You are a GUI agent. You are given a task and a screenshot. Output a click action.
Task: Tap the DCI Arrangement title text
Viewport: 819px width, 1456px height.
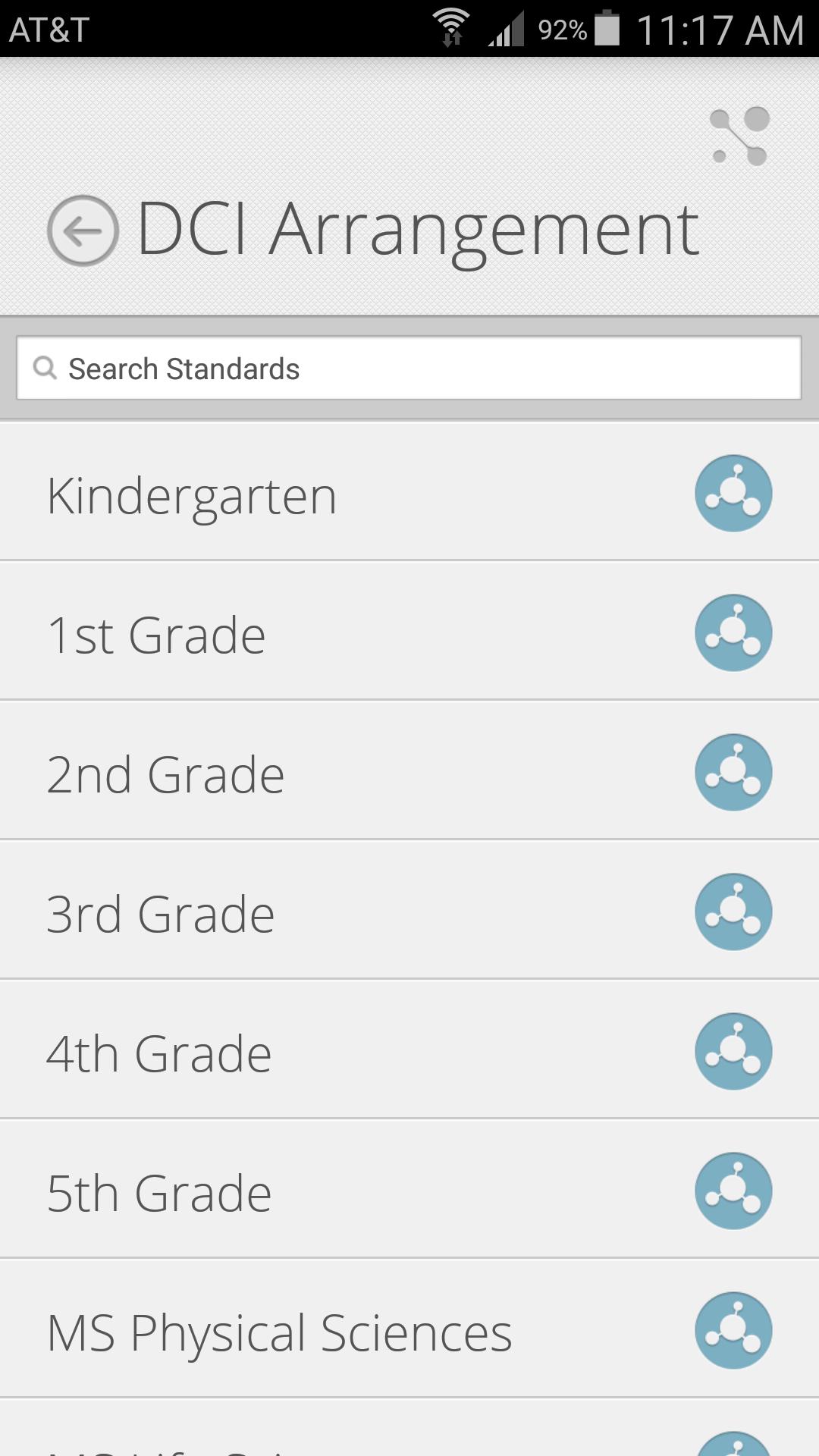[x=417, y=231]
